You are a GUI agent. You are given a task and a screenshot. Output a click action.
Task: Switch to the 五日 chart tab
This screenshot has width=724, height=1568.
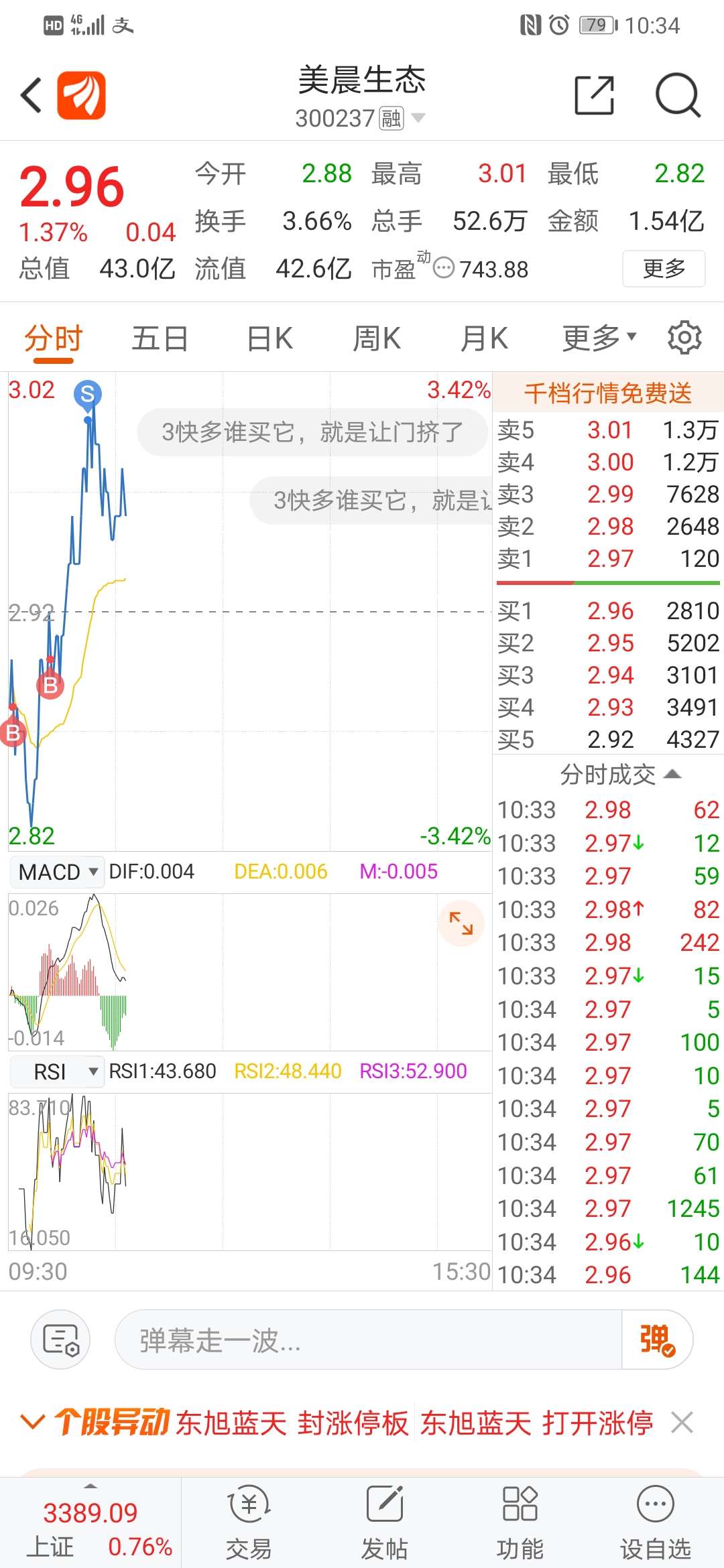point(160,338)
